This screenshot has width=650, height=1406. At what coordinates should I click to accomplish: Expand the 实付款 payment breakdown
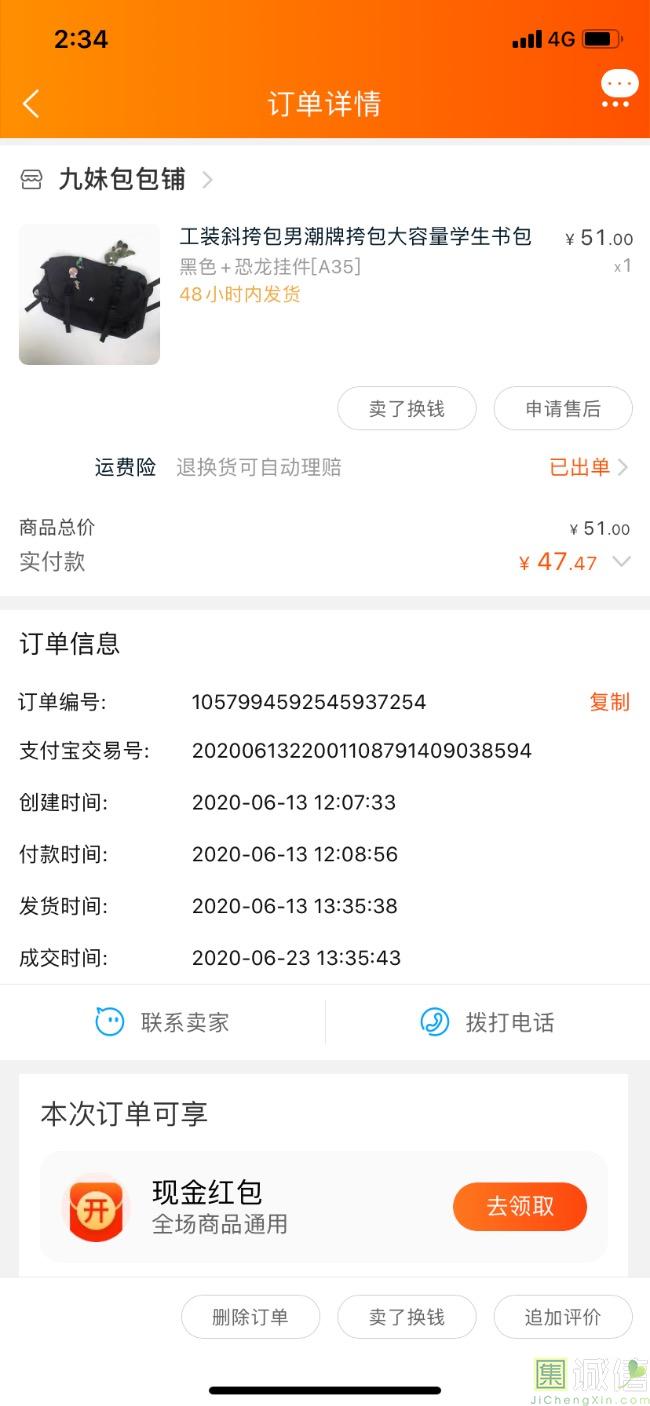click(621, 562)
